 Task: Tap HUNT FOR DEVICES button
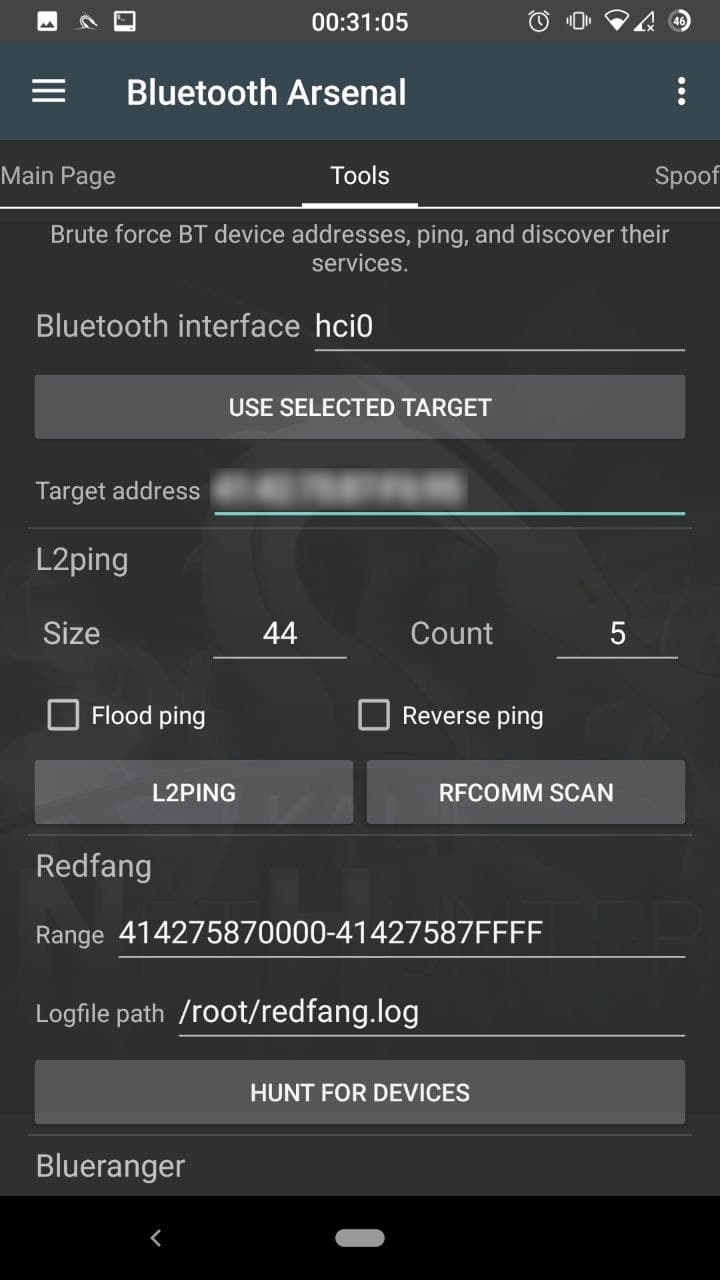click(360, 1092)
